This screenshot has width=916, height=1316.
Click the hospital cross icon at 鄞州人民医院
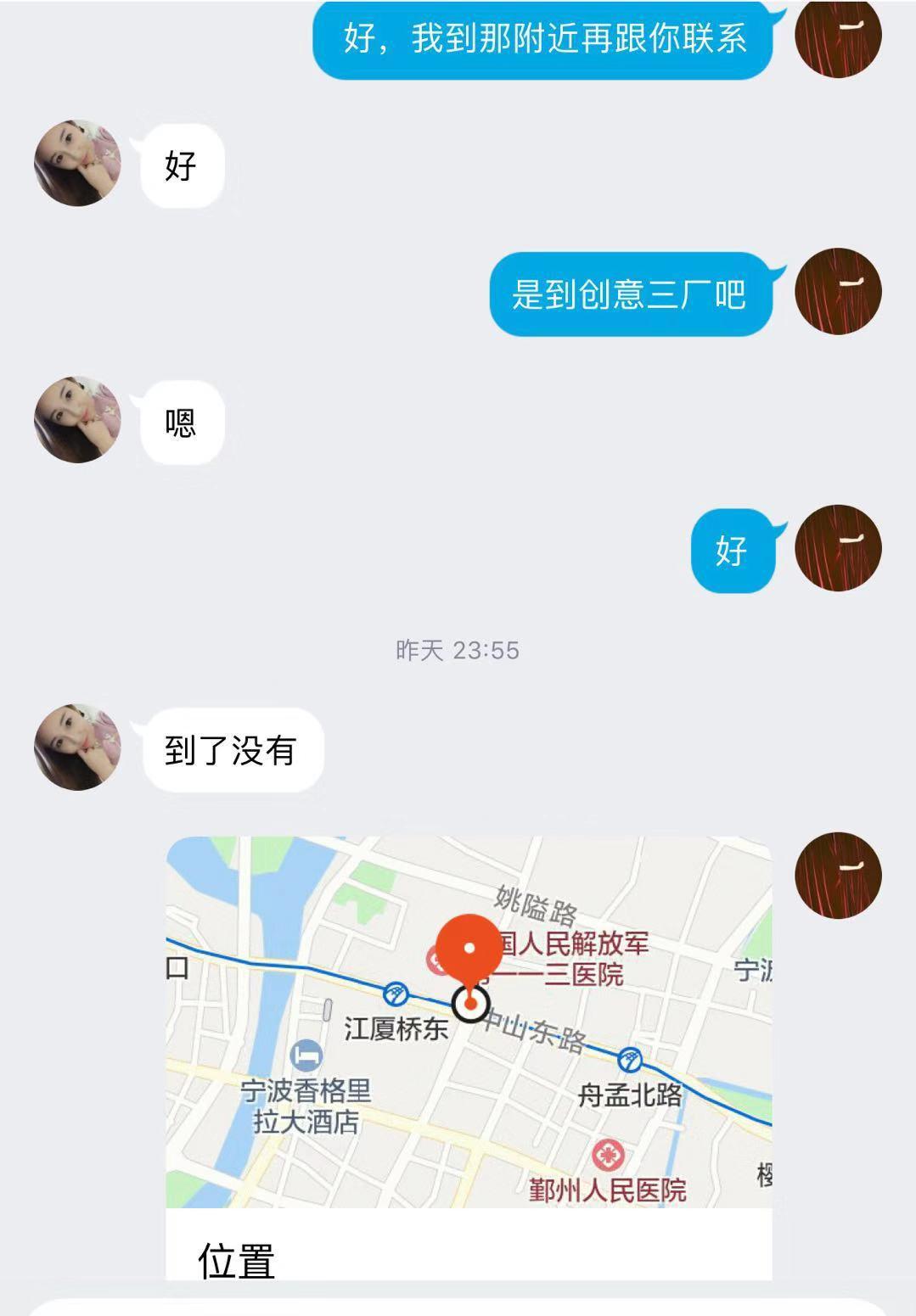pyautogui.click(x=609, y=1154)
